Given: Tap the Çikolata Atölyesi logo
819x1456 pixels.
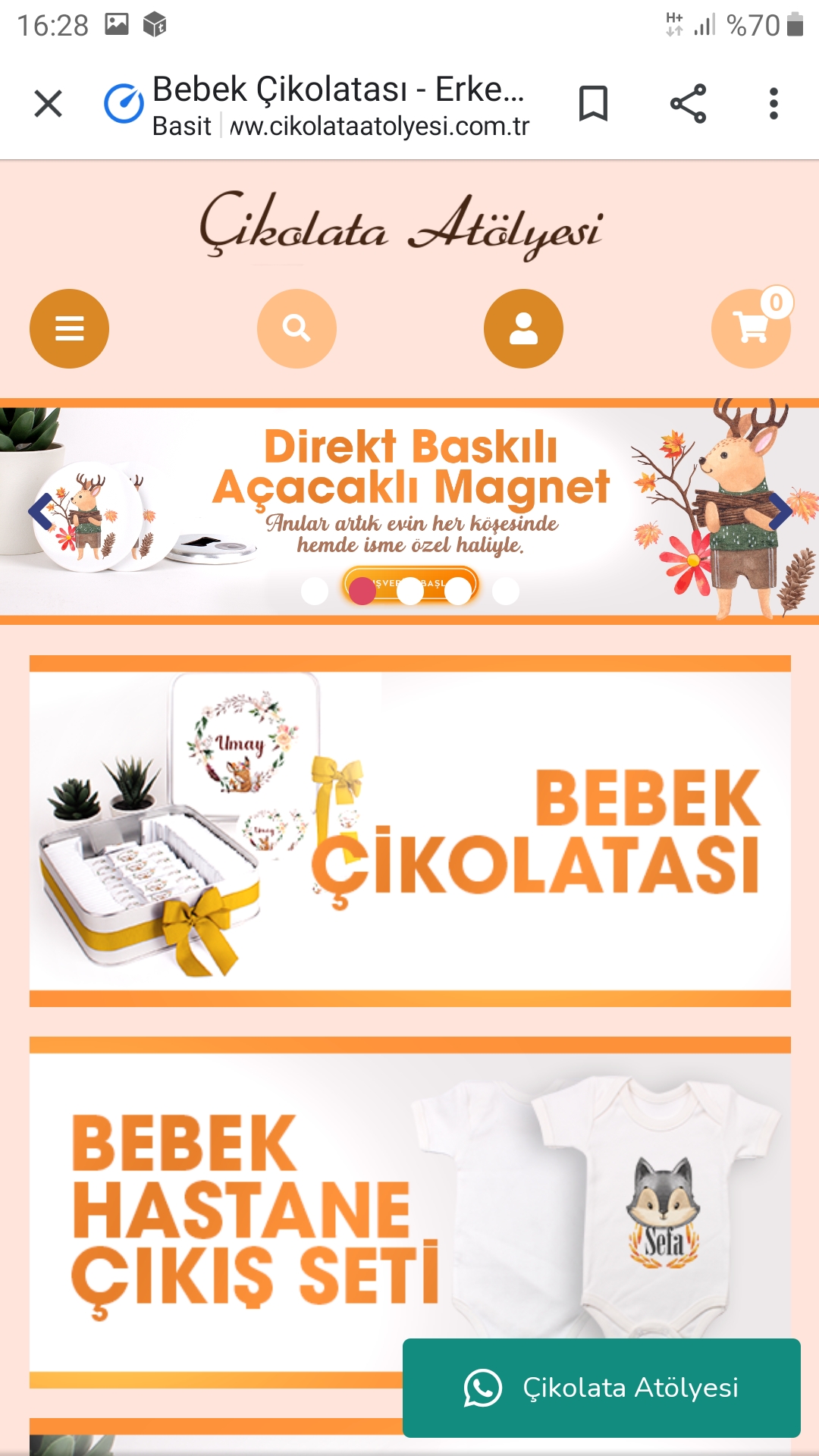Looking at the screenshot, I should 402,226.
